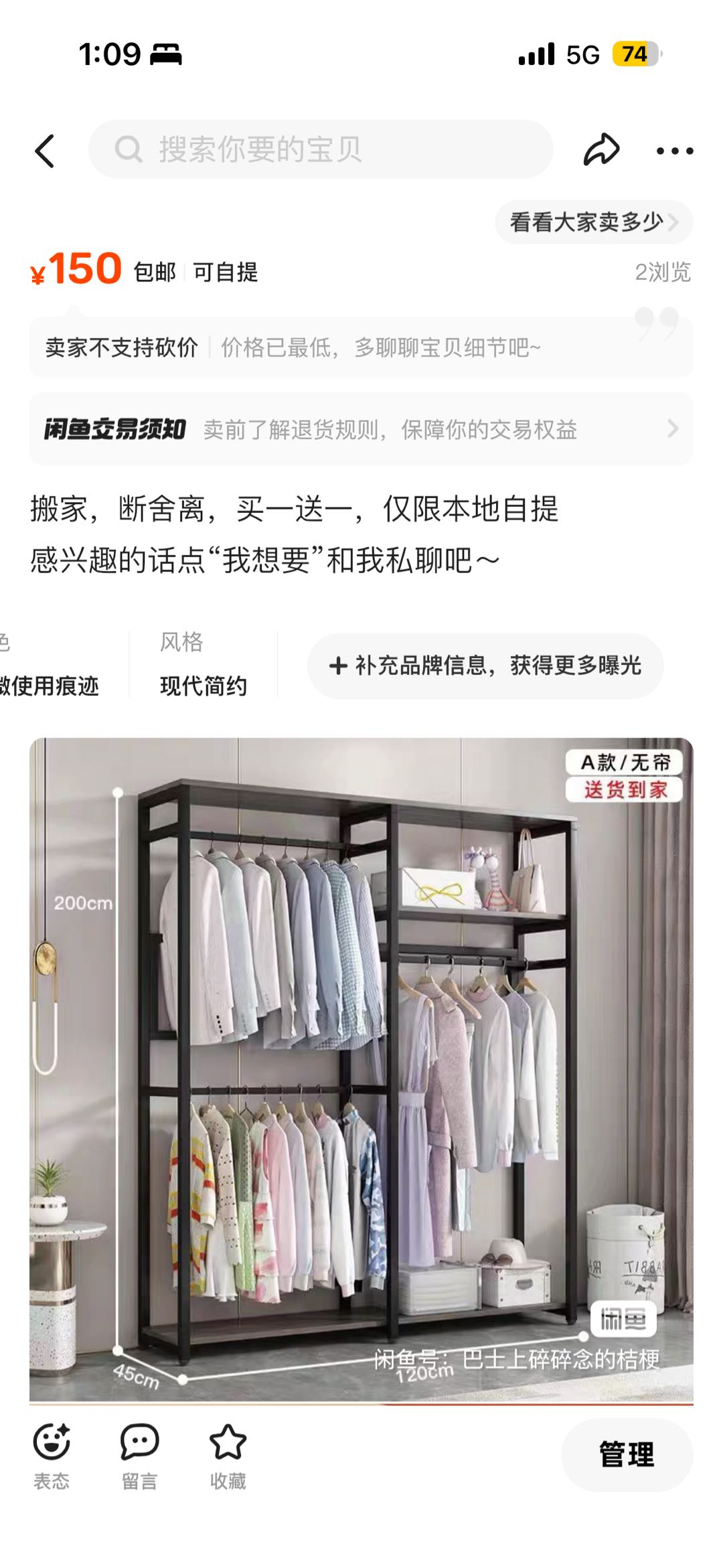Viewport: 723px width, 1568px height.
Task: Tap the search box for 搜索你要的宝贝
Action: 321,149
